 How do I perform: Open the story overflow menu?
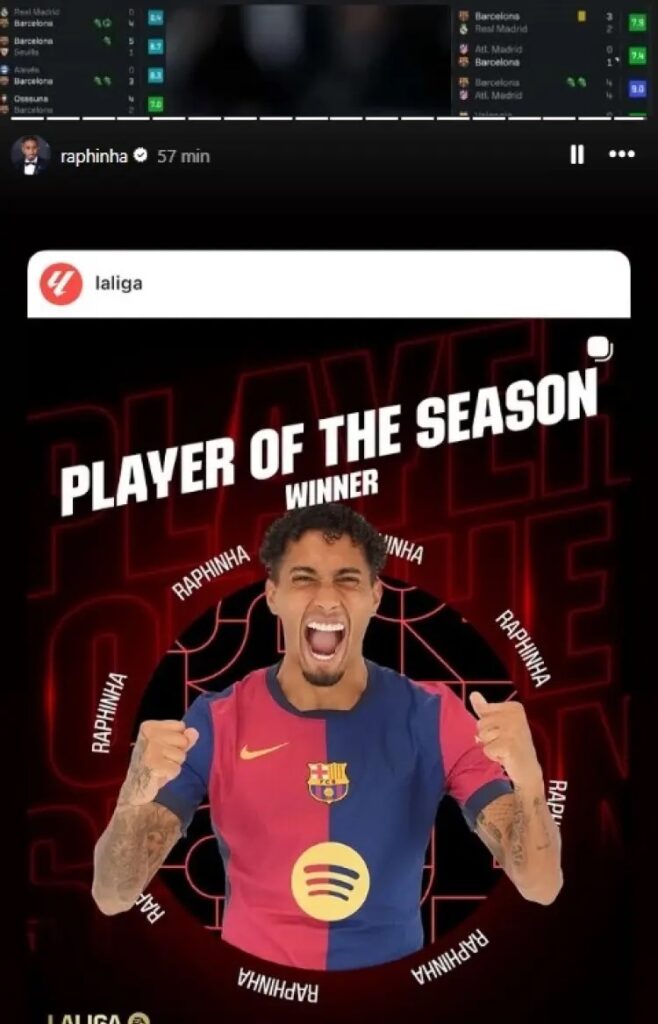622,155
